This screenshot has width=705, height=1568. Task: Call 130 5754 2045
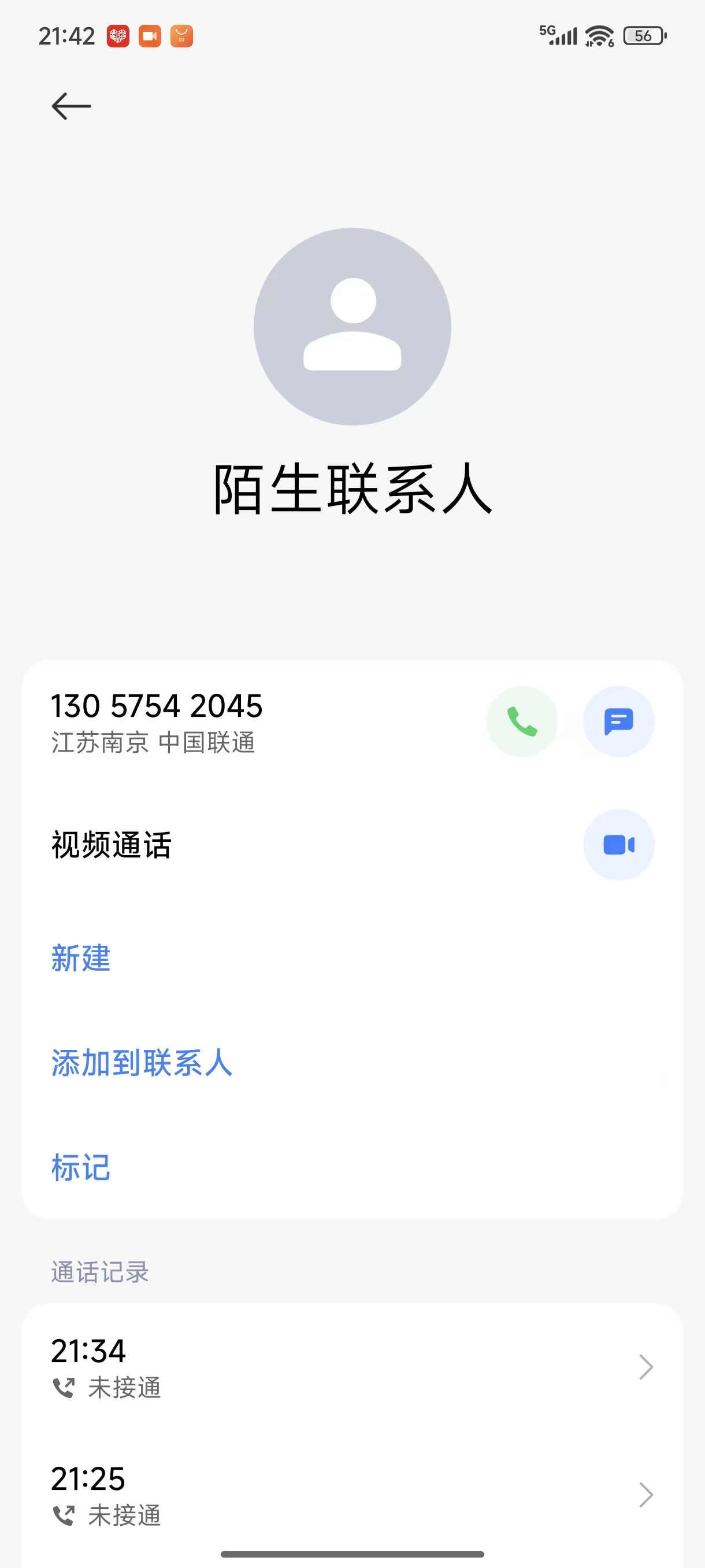coord(522,722)
